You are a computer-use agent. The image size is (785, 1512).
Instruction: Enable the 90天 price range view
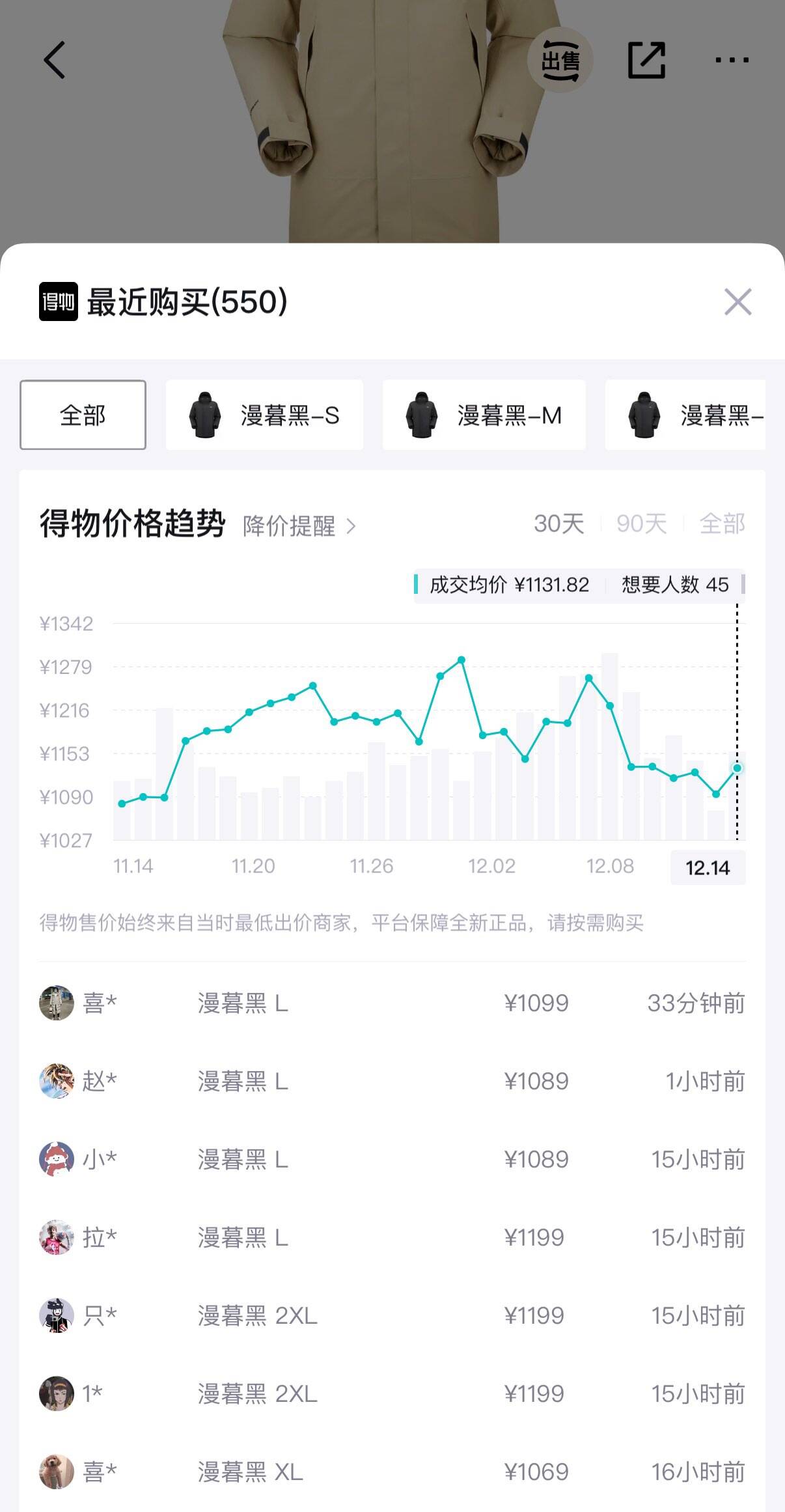click(x=641, y=523)
